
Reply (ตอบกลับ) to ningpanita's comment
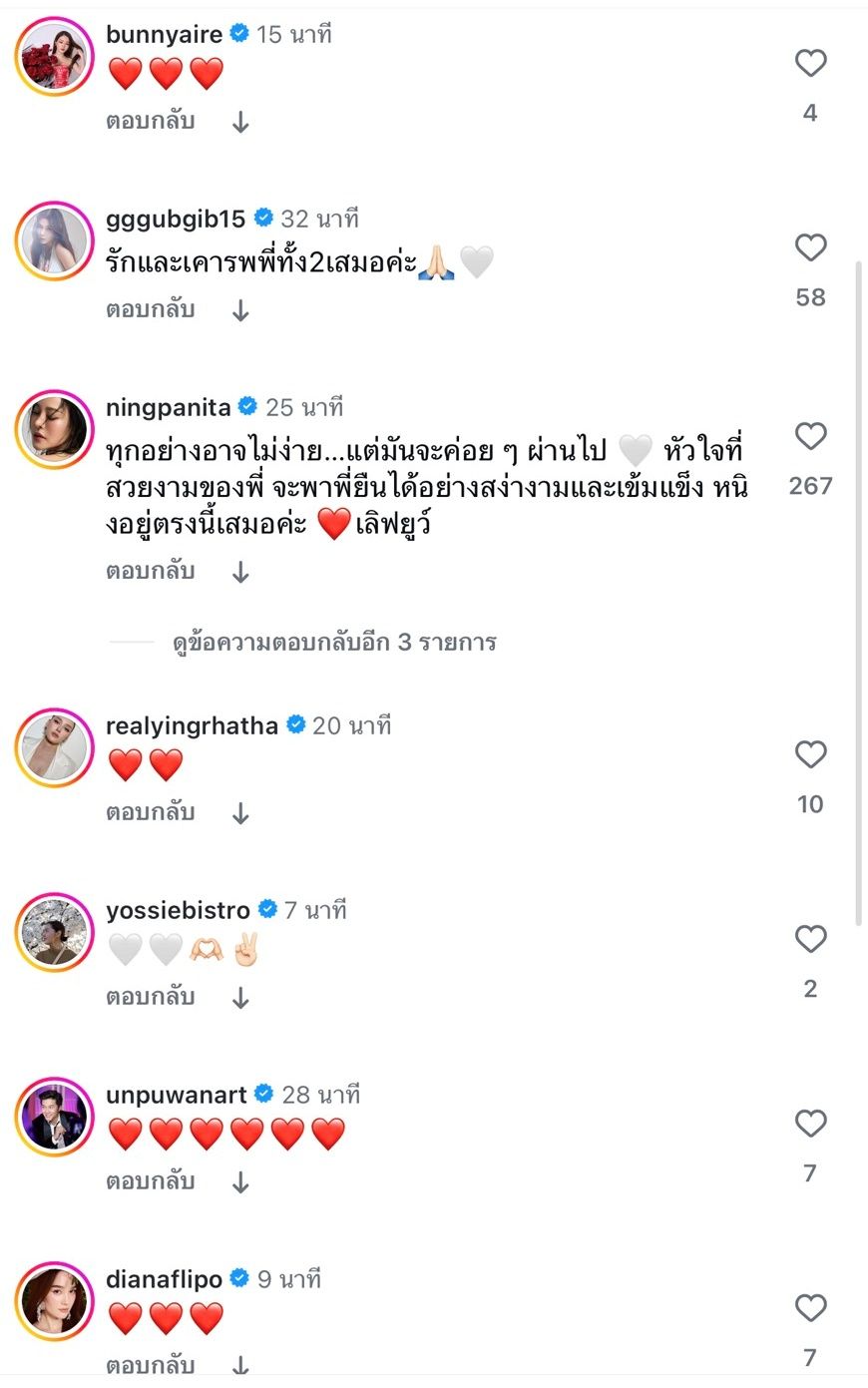pos(150,572)
